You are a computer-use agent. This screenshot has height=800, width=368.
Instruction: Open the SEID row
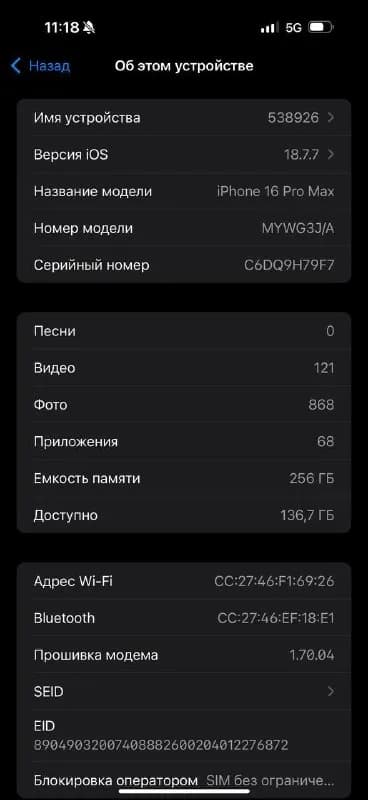[184, 691]
